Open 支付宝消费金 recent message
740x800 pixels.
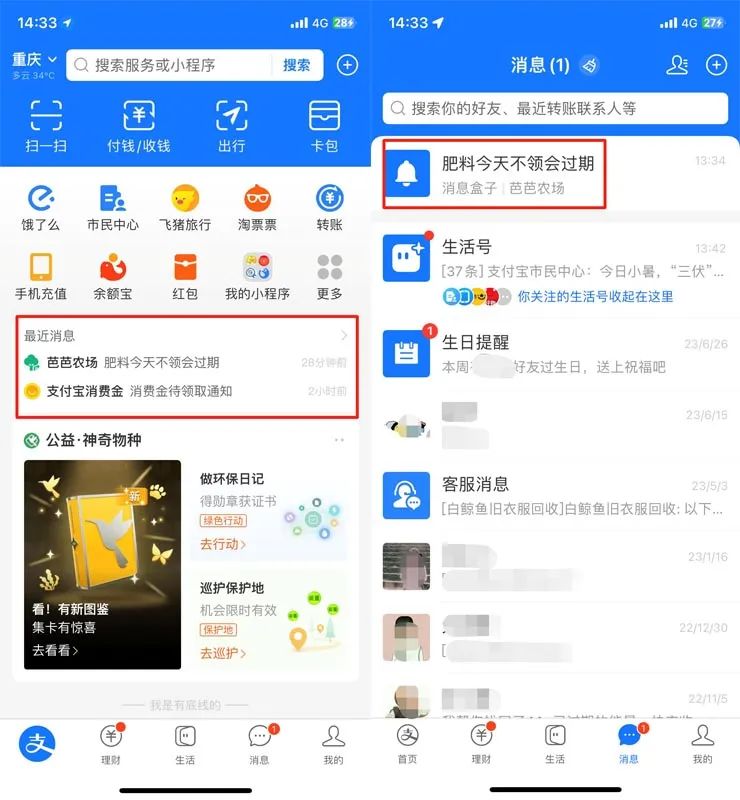[x=180, y=391]
